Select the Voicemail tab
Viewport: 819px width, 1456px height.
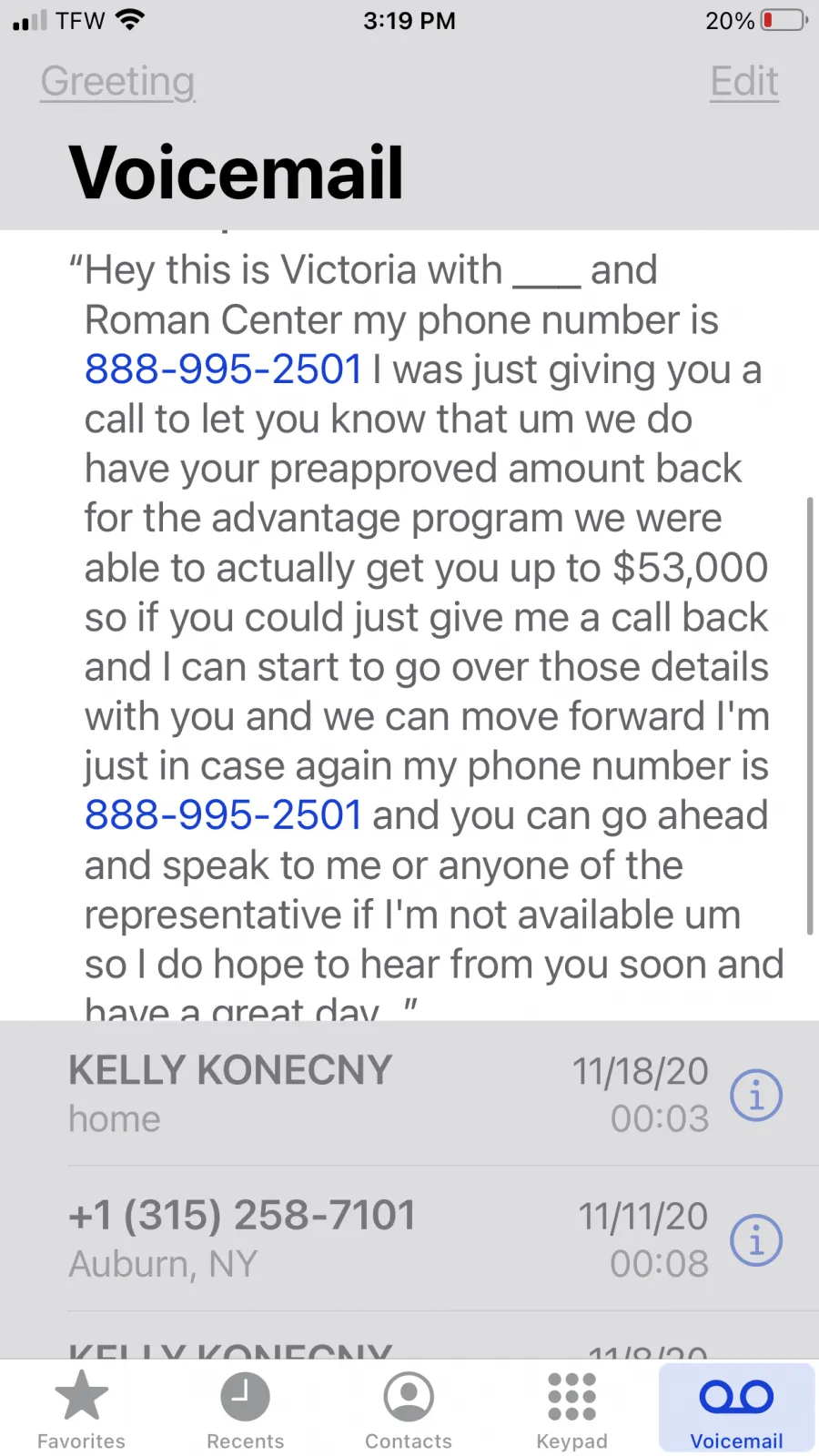pyautogui.click(x=736, y=1410)
